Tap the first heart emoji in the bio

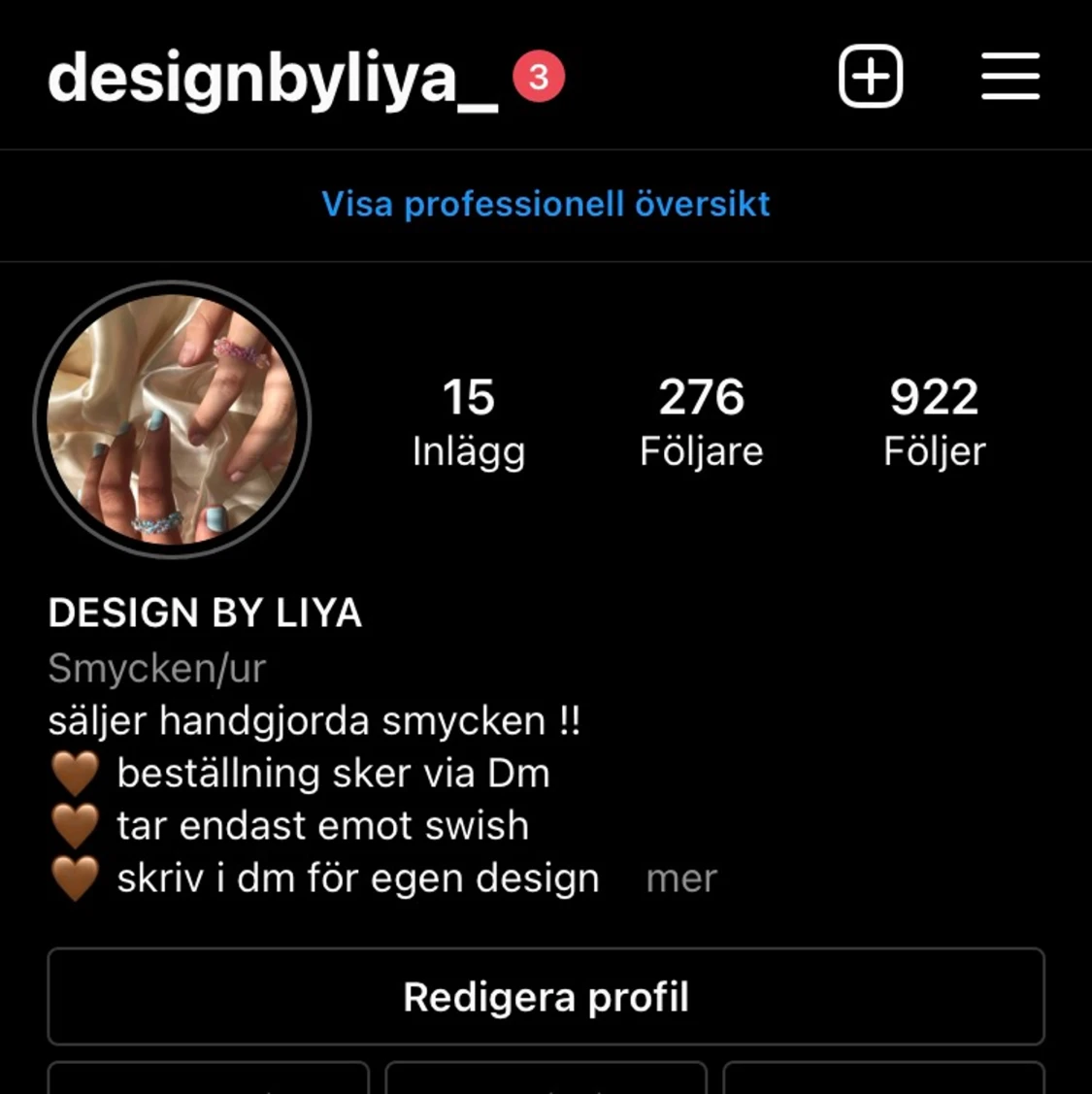pos(75,773)
